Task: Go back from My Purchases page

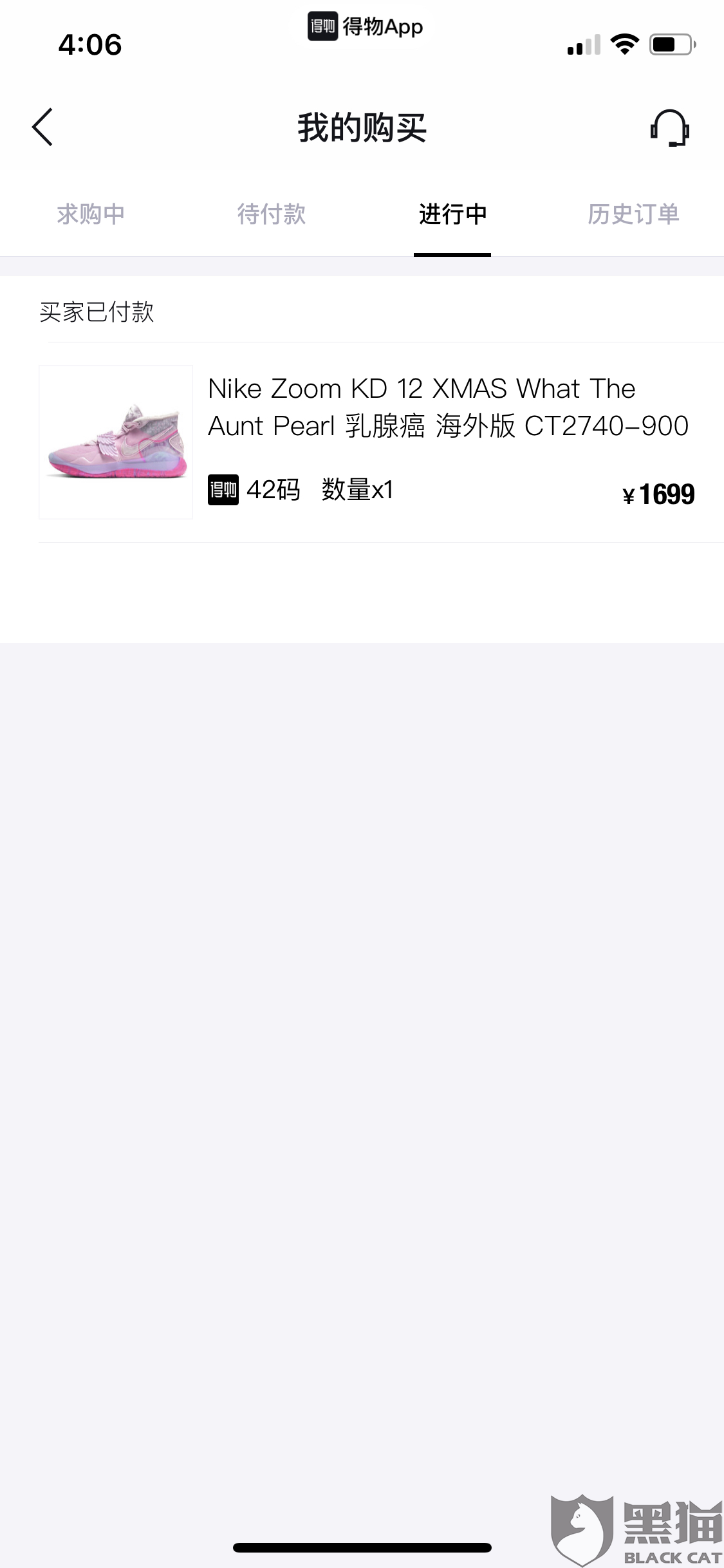Action: pyautogui.click(x=42, y=127)
